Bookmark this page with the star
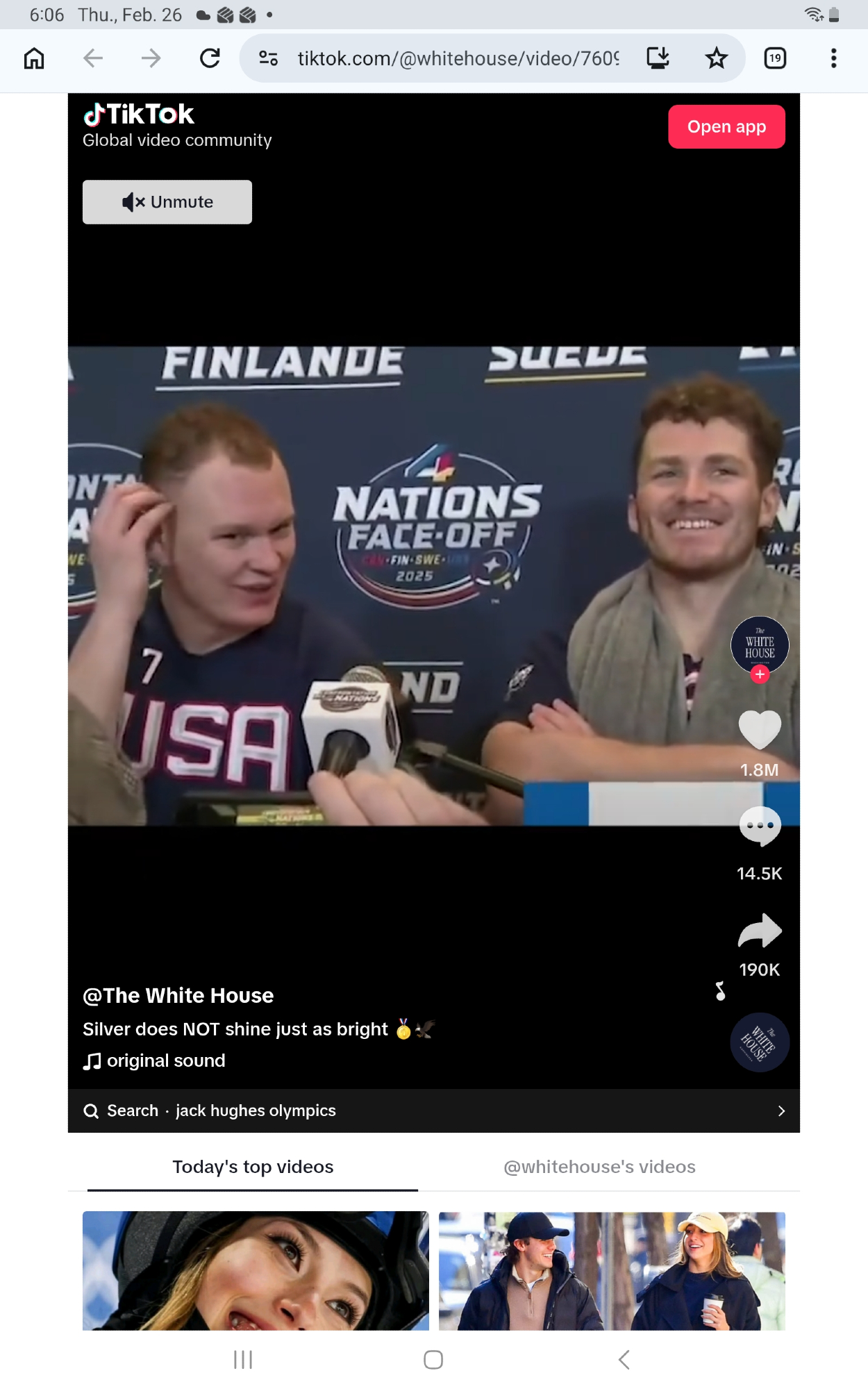The image size is (868, 1389). (716, 58)
